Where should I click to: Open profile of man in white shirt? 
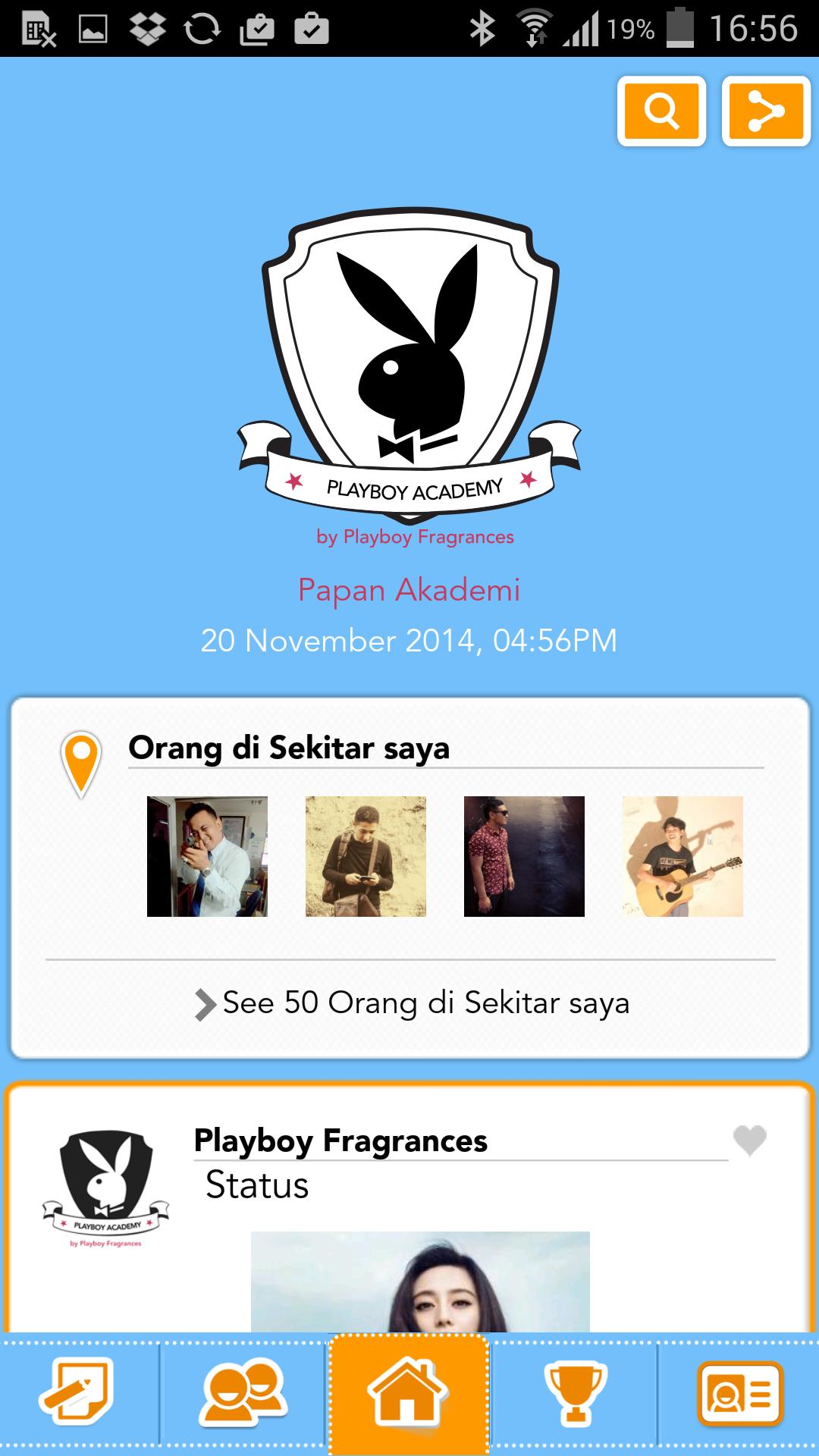[x=207, y=856]
